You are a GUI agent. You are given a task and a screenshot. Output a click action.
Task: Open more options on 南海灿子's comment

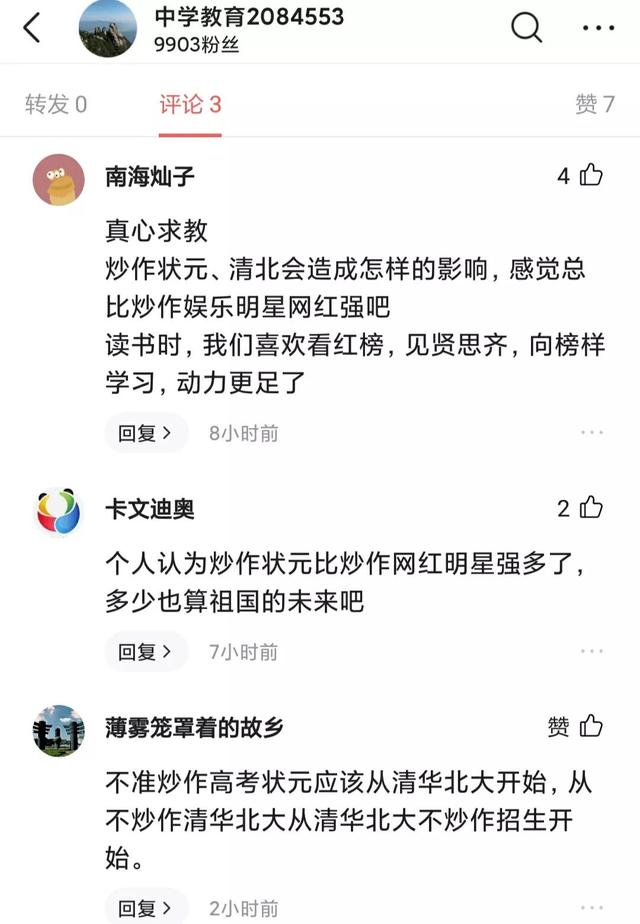tap(592, 433)
